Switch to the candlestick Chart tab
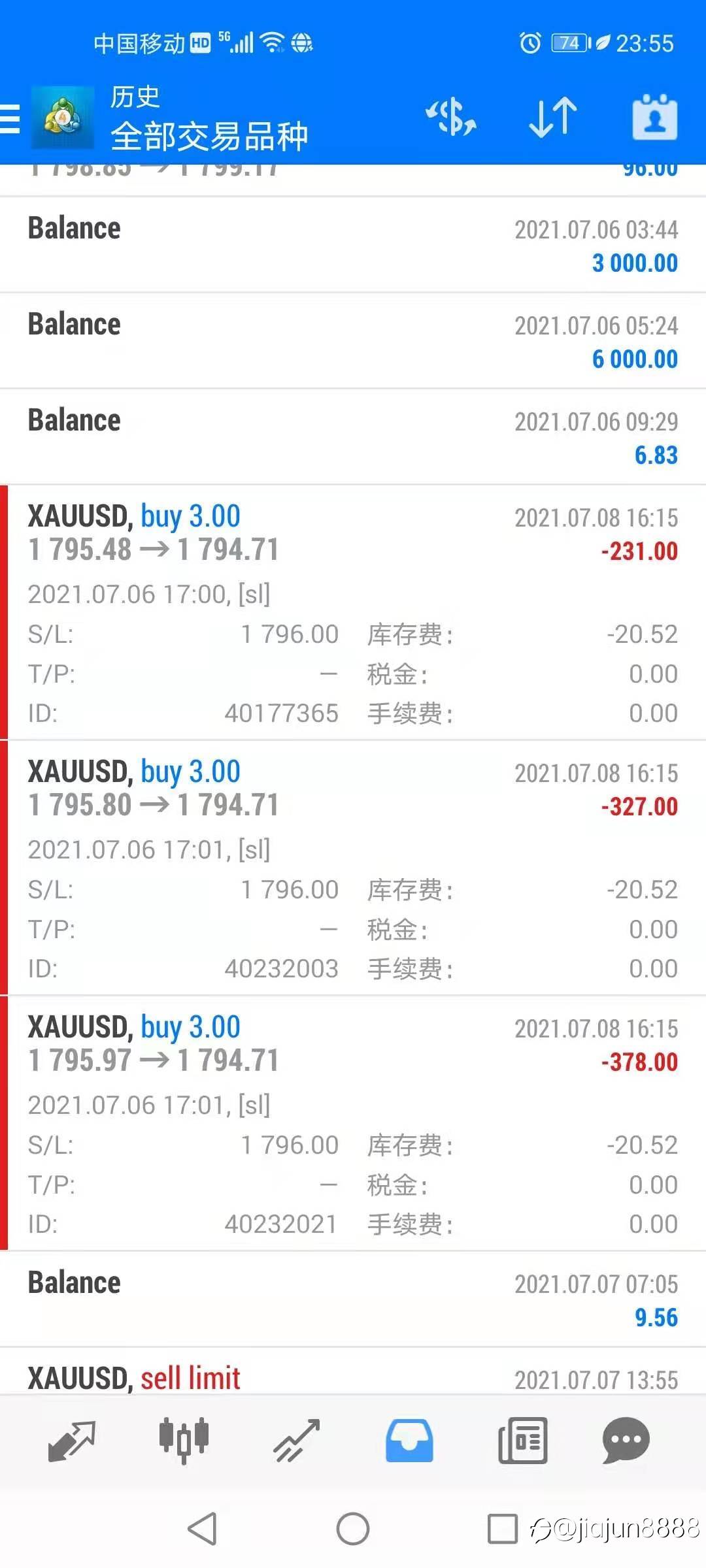706x1568 pixels. 184,1441
